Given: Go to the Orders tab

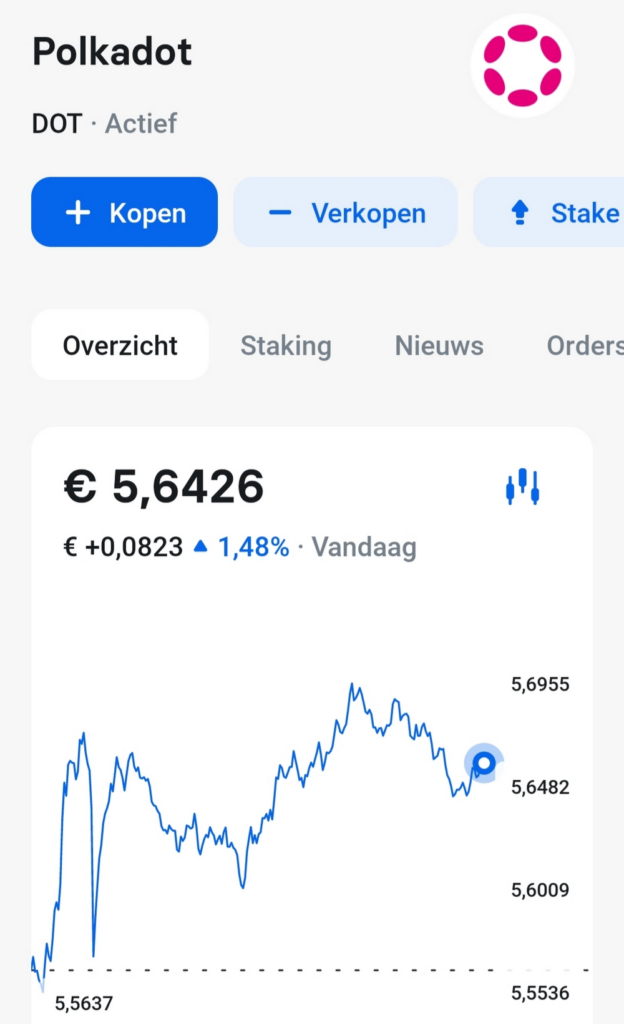Looking at the screenshot, I should pos(585,345).
